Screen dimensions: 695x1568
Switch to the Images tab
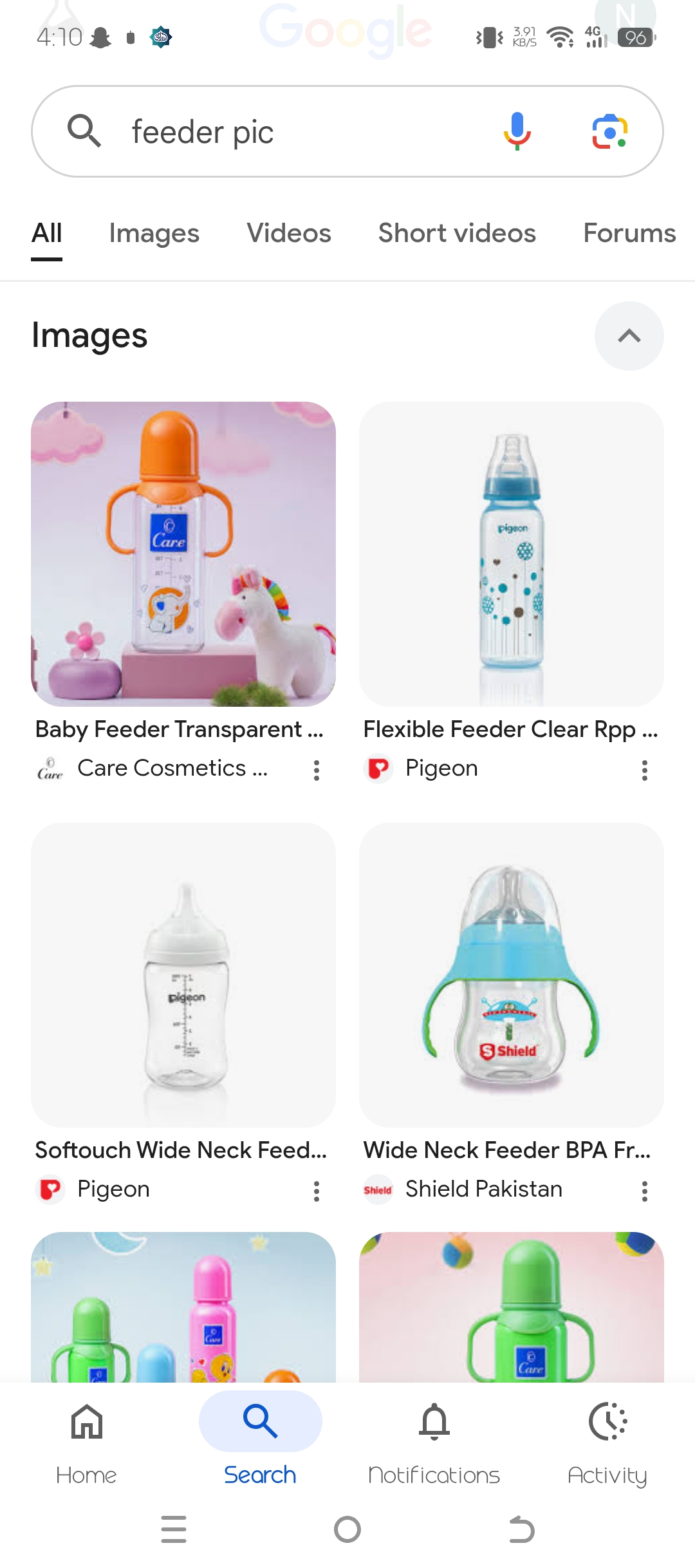click(154, 233)
